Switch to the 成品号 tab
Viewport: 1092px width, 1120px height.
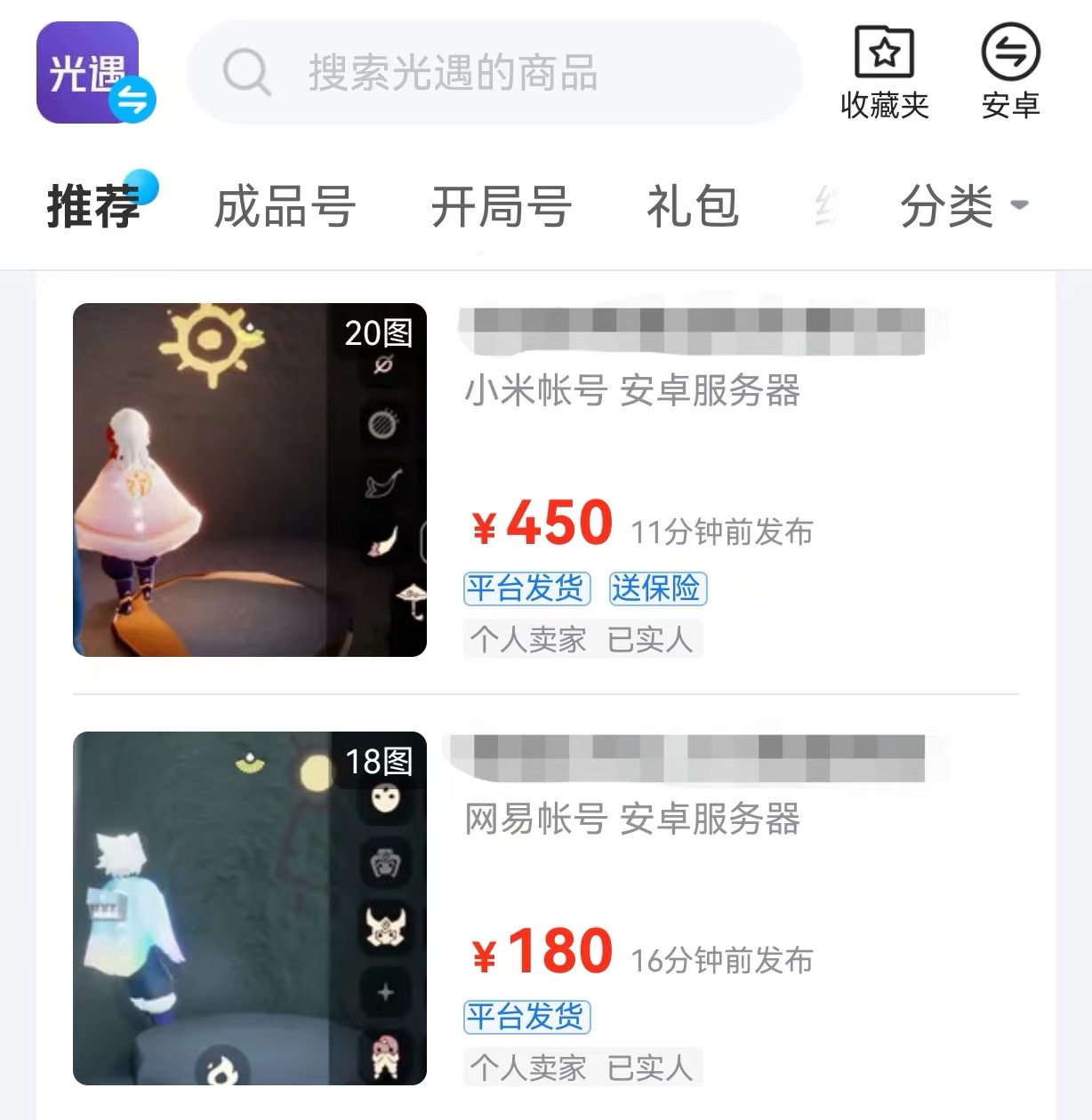pos(285,206)
